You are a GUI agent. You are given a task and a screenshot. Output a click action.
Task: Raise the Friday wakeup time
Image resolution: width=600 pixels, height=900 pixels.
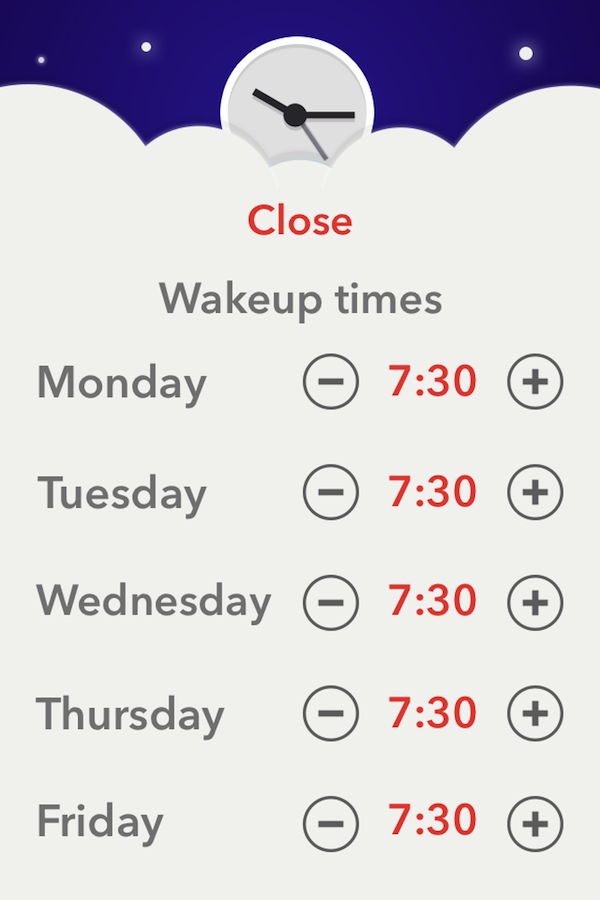[x=535, y=823]
